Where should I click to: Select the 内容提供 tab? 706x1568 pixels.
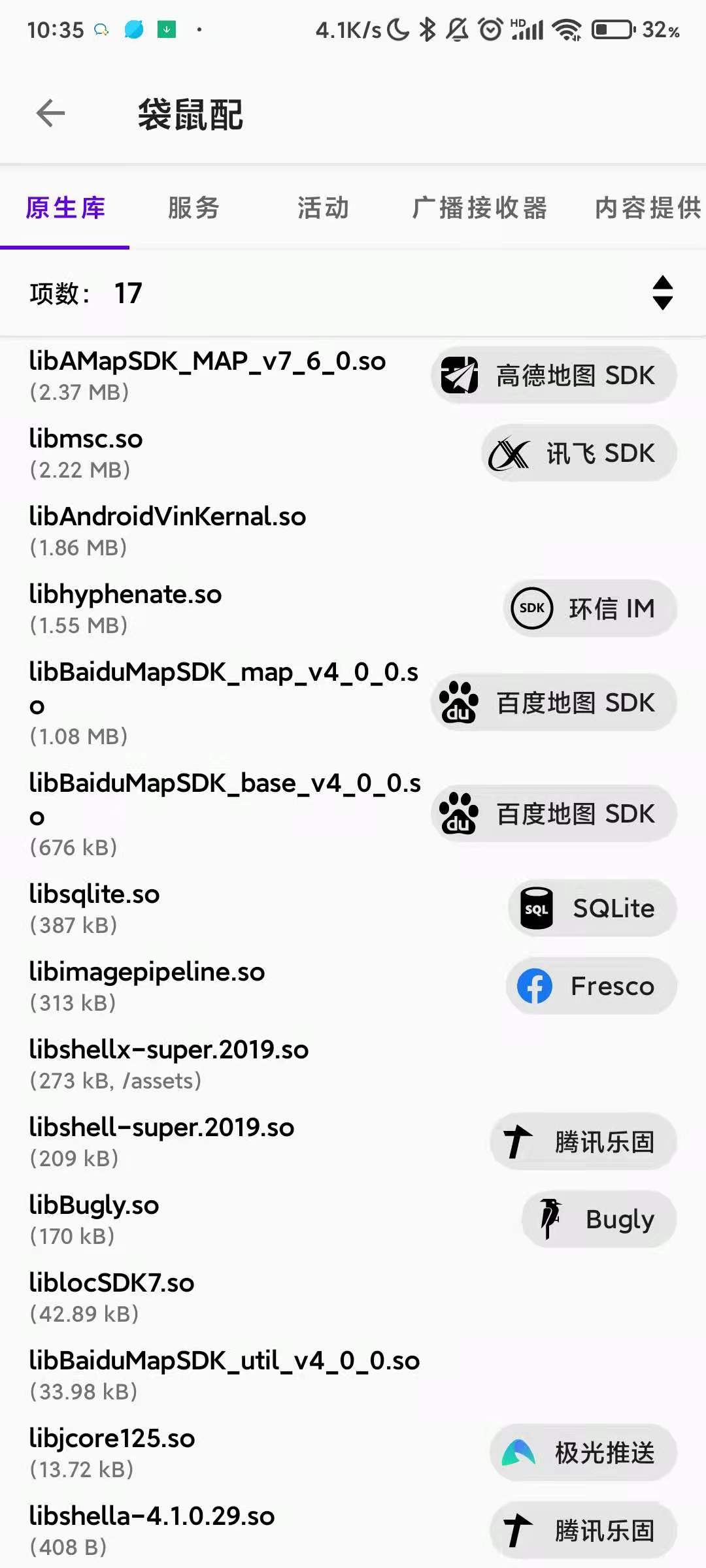pyautogui.click(x=647, y=208)
